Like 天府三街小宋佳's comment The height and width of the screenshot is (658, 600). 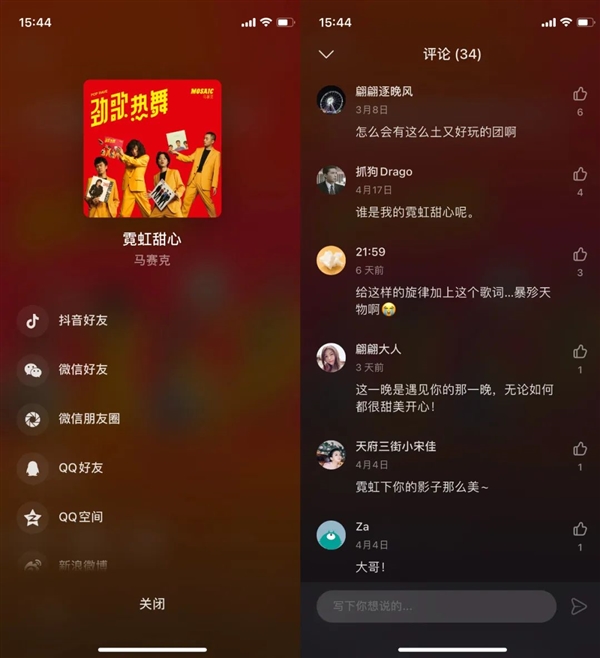580,449
